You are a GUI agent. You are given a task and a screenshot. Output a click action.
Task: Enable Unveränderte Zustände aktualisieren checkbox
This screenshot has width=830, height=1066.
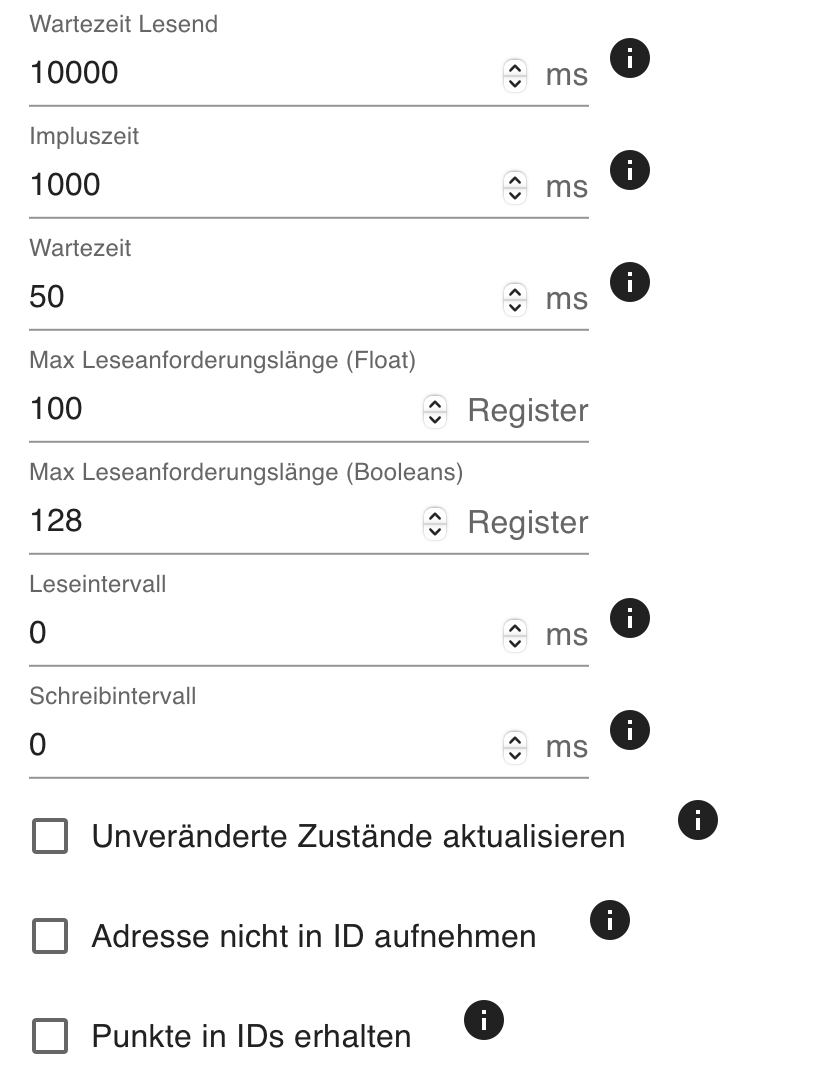click(x=50, y=836)
